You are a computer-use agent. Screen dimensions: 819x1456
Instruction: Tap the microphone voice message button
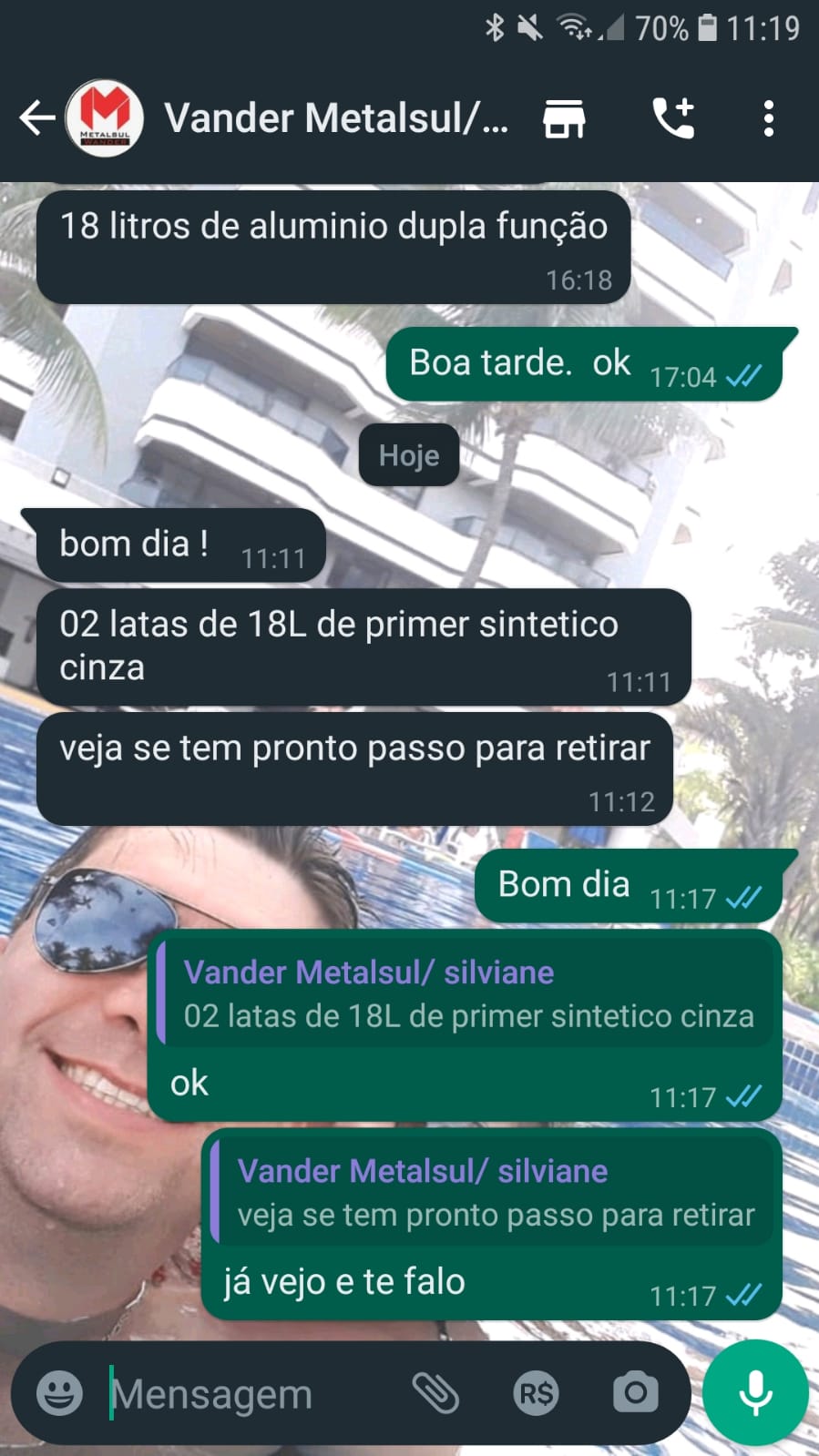(755, 1393)
